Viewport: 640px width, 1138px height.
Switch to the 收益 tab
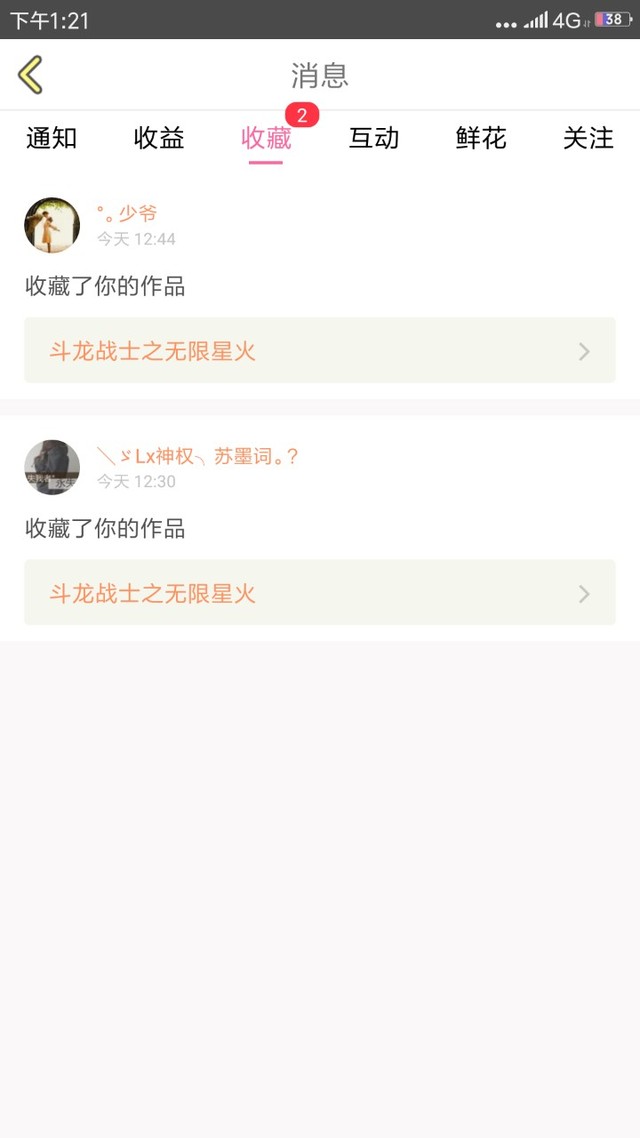point(159,139)
